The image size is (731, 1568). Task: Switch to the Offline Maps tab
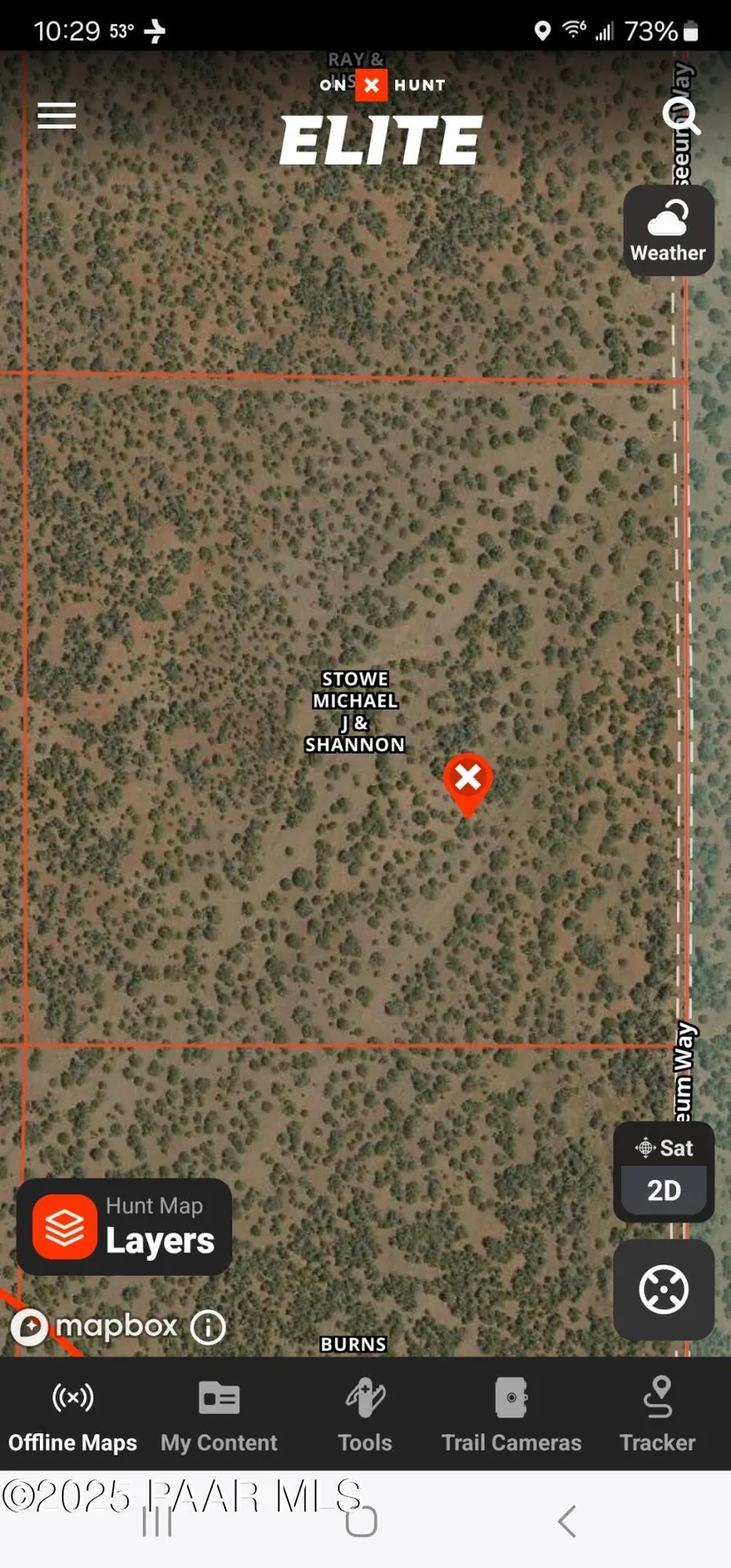(x=73, y=1416)
